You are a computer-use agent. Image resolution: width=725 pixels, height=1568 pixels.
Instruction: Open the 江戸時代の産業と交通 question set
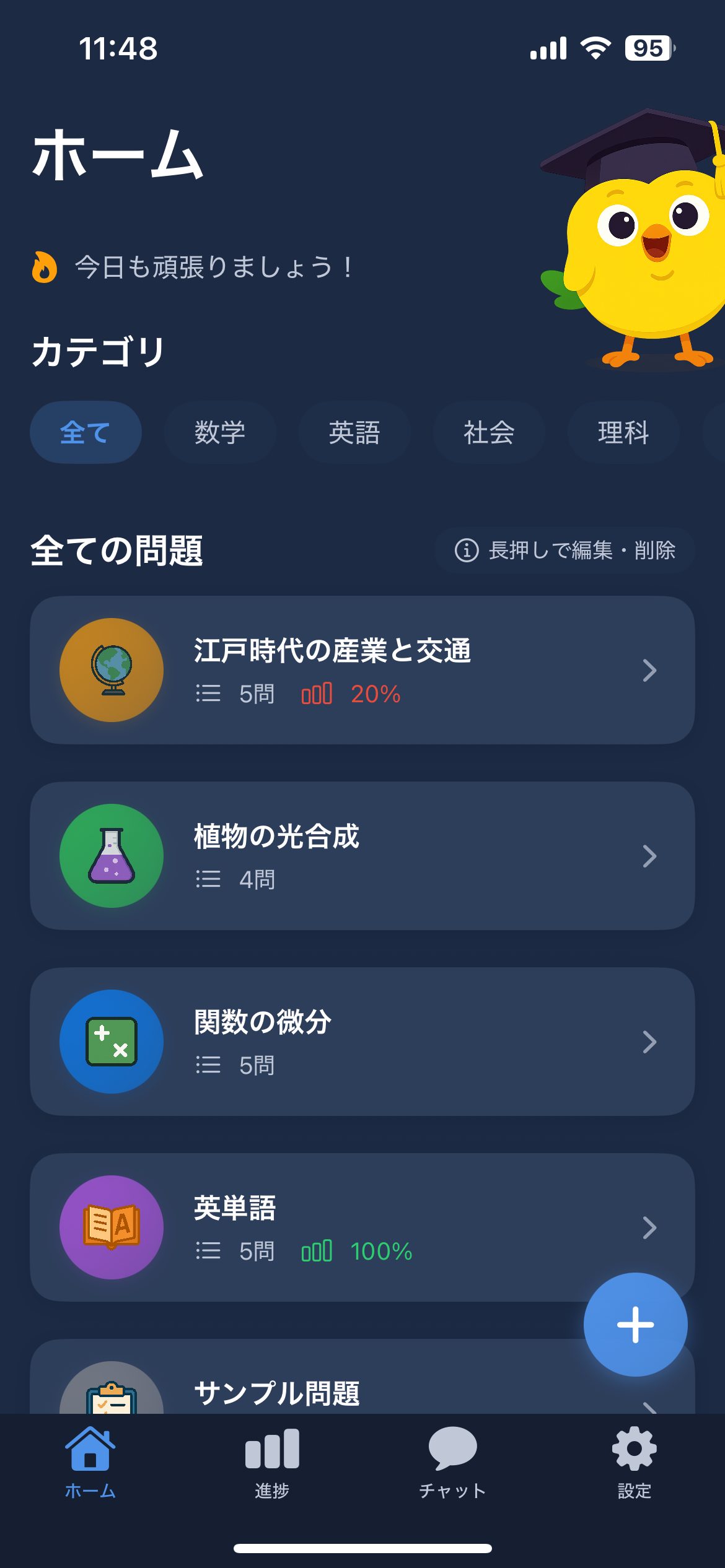362,670
